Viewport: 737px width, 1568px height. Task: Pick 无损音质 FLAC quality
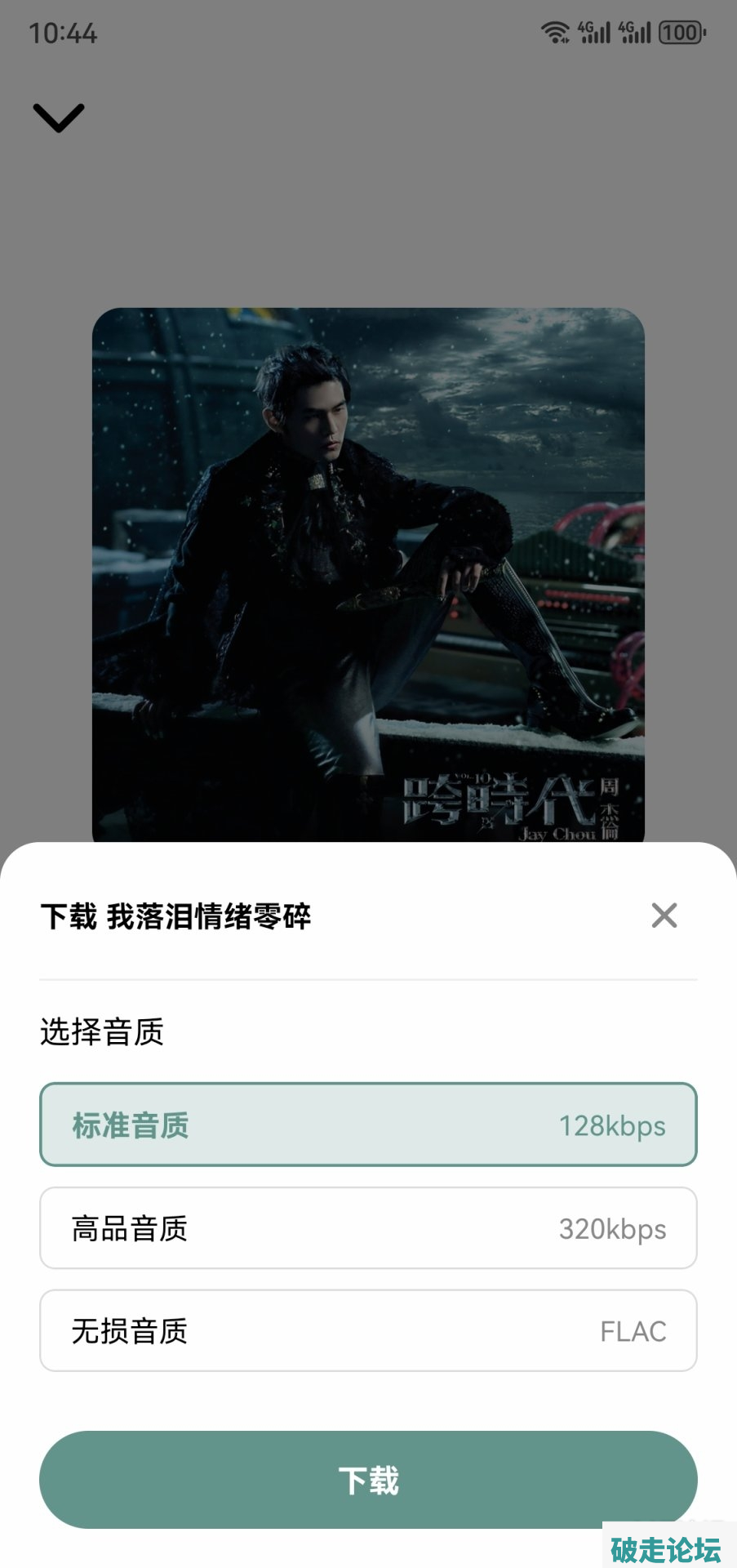coord(368,1331)
